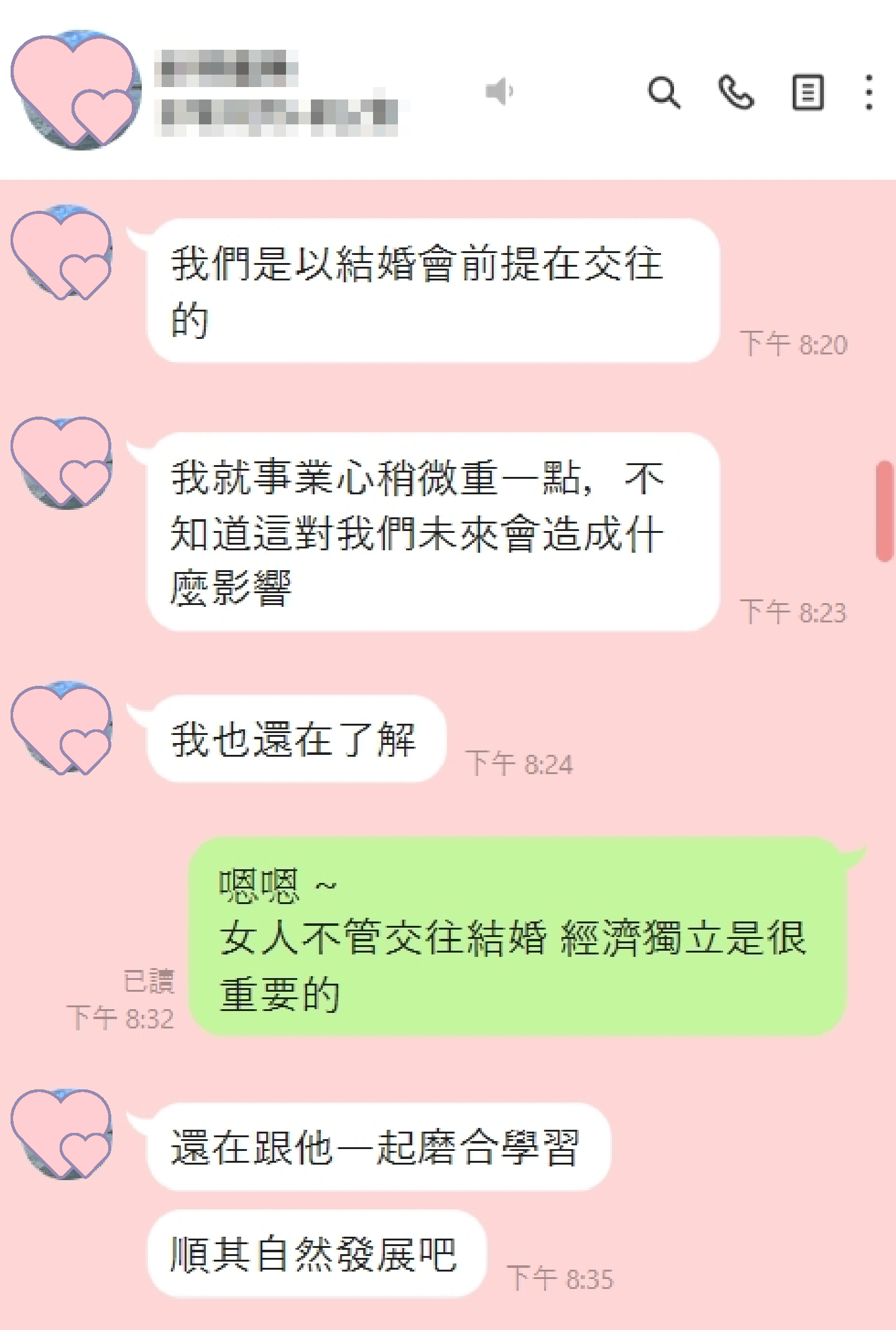Open the three-dot overflow menu
The width and height of the screenshot is (896, 1330).
869,93
